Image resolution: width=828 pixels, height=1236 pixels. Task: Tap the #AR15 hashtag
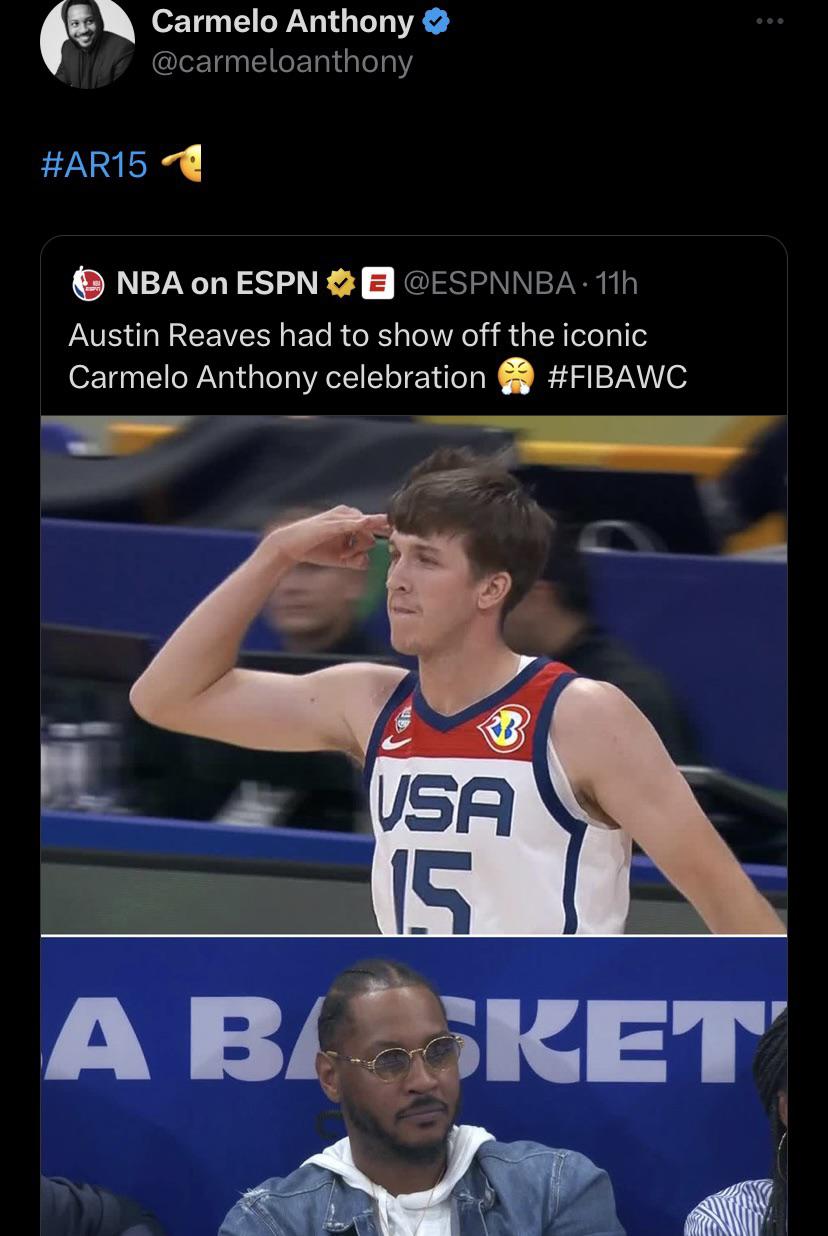click(95, 165)
